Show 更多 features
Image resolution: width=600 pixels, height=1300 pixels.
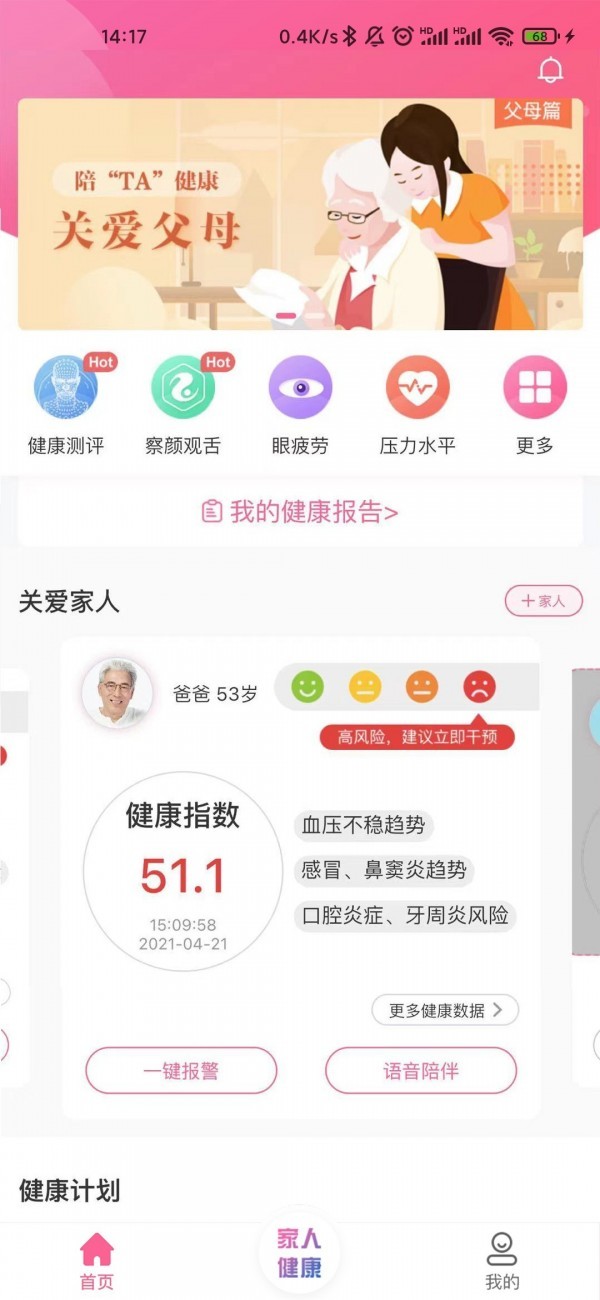click(535, 388)
